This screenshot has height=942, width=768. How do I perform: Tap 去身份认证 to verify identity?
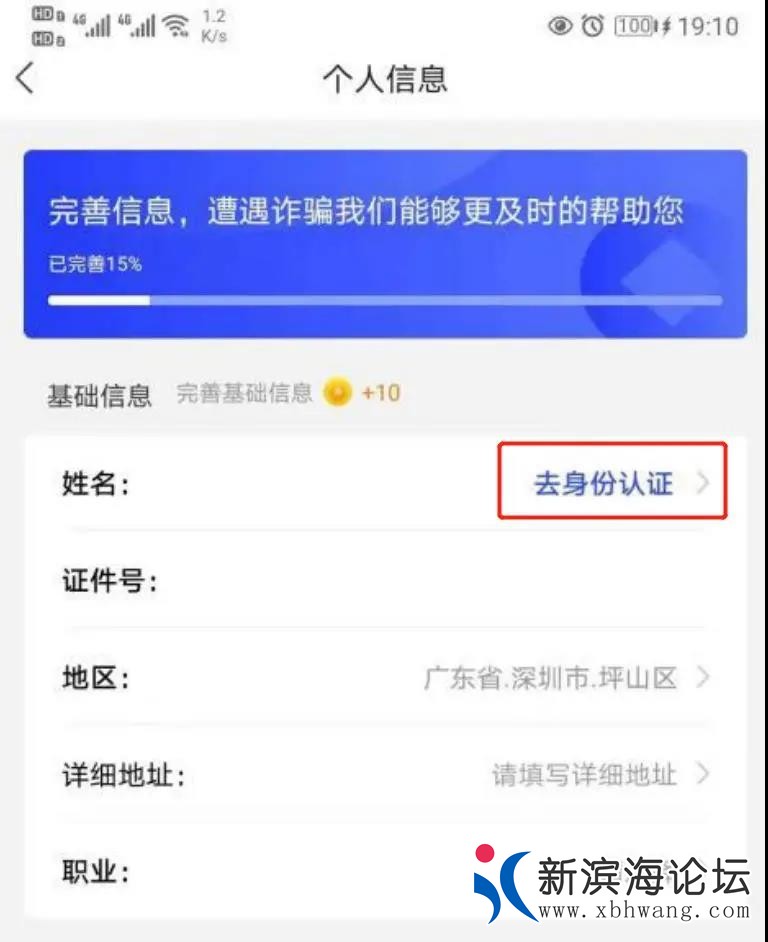[611, 484]
